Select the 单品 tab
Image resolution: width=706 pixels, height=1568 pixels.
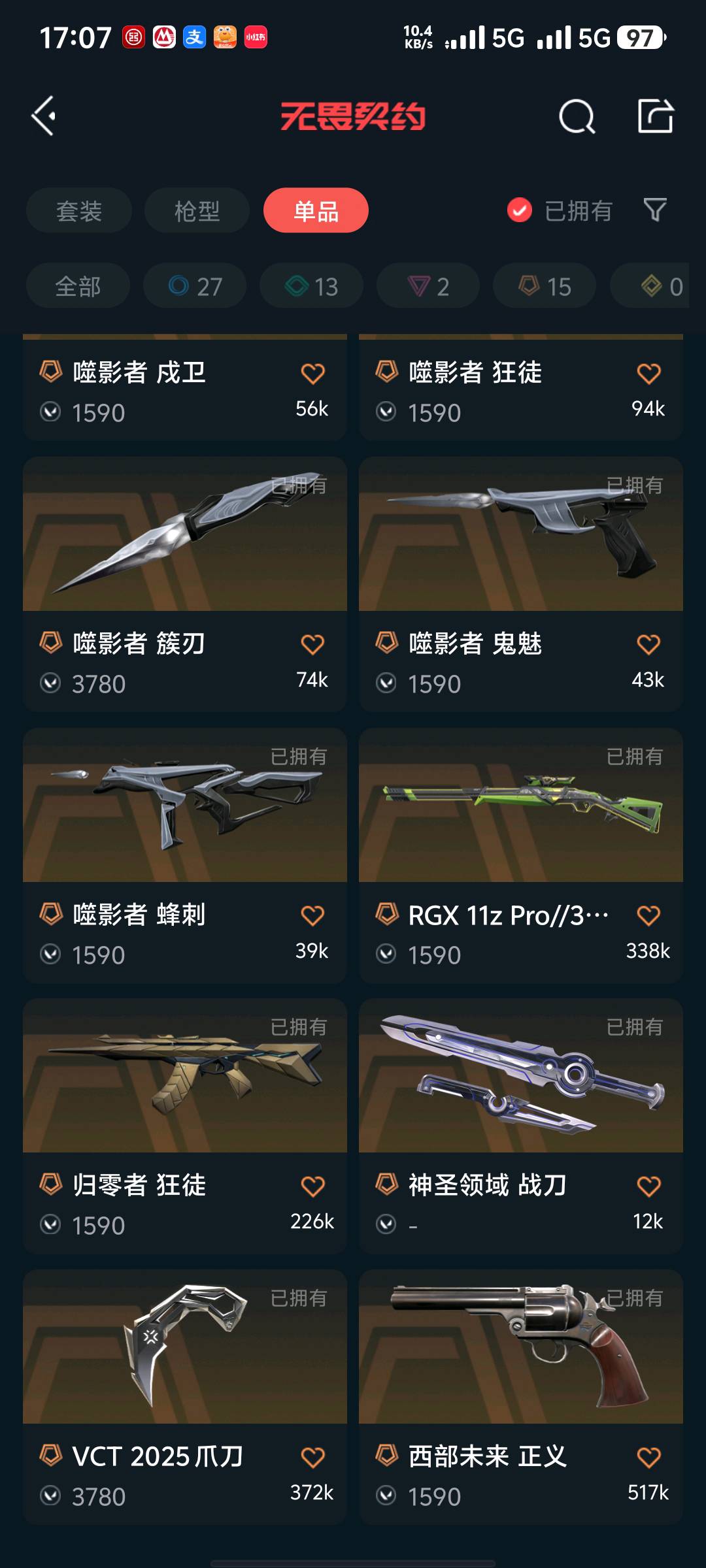click(316, 210)
